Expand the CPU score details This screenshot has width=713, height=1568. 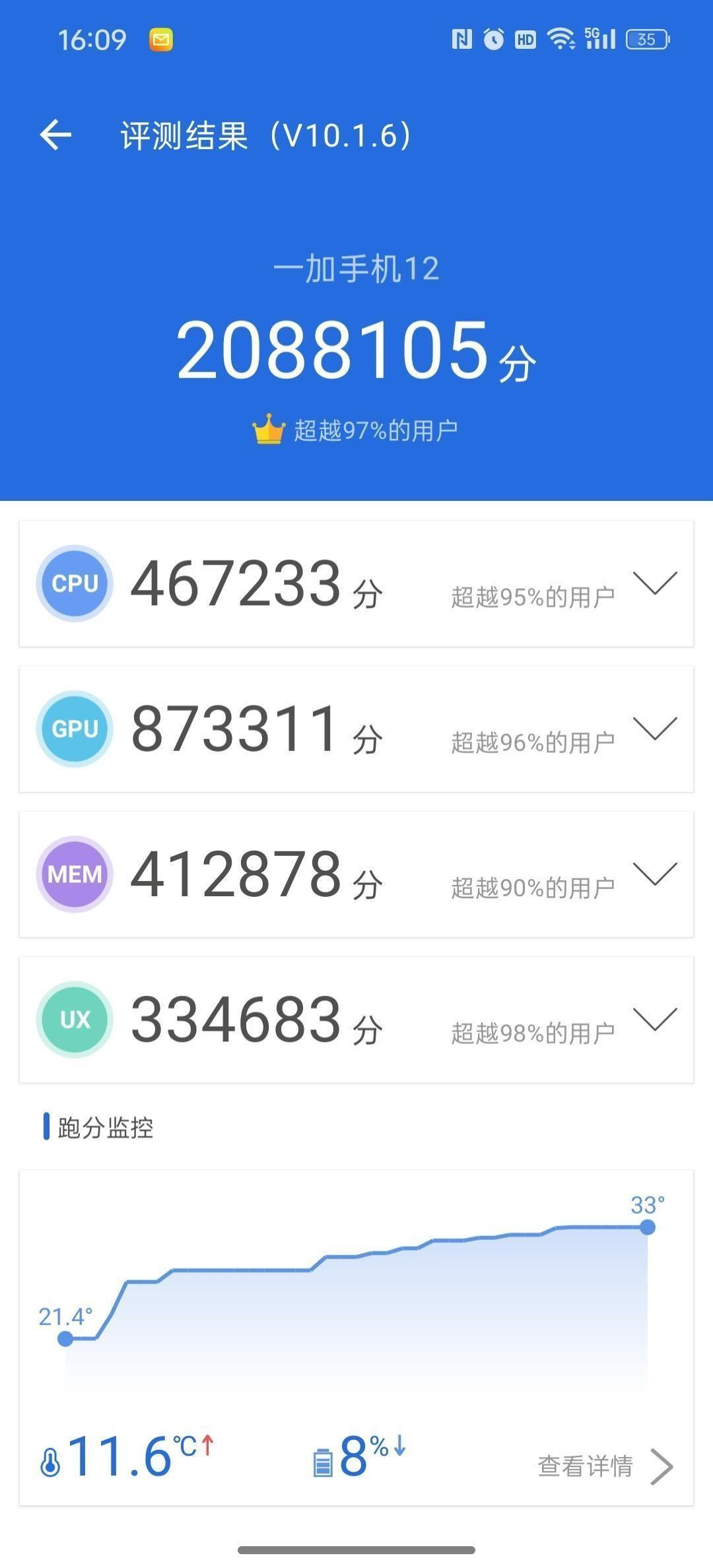[x=654, y=583]
